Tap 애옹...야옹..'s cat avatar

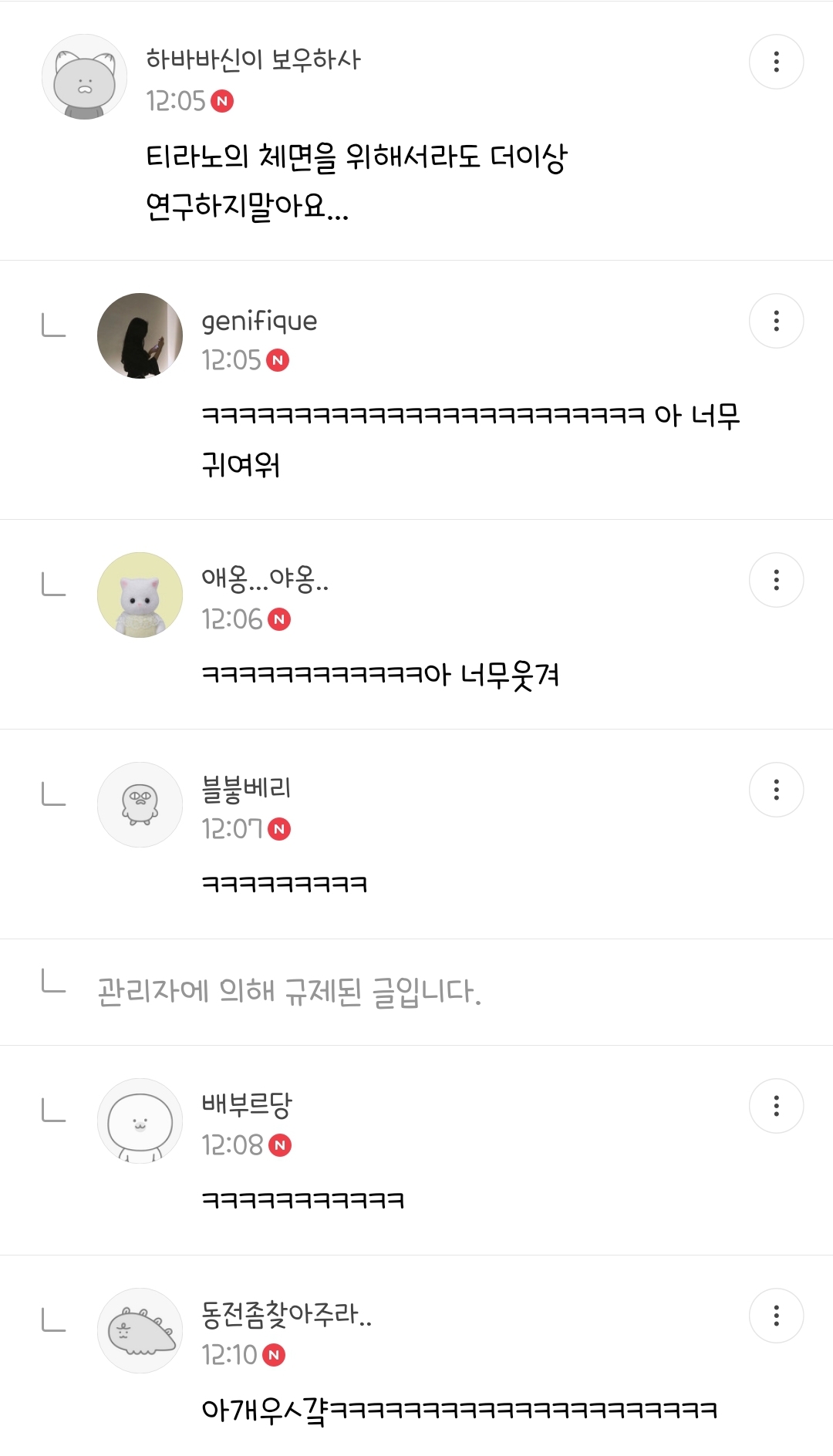pyautogui.click(x=140, y=595)
